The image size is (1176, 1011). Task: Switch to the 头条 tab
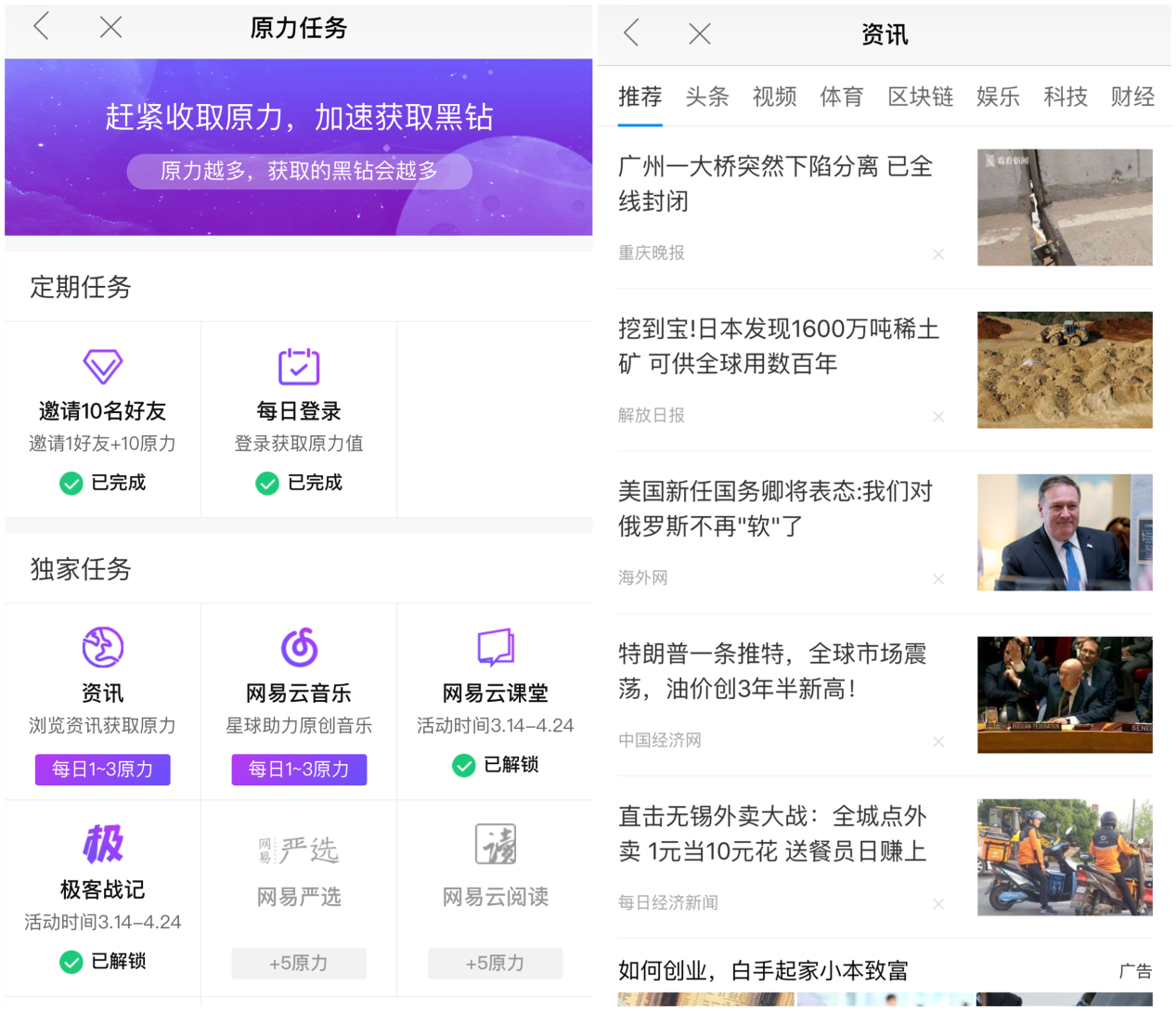706,97
